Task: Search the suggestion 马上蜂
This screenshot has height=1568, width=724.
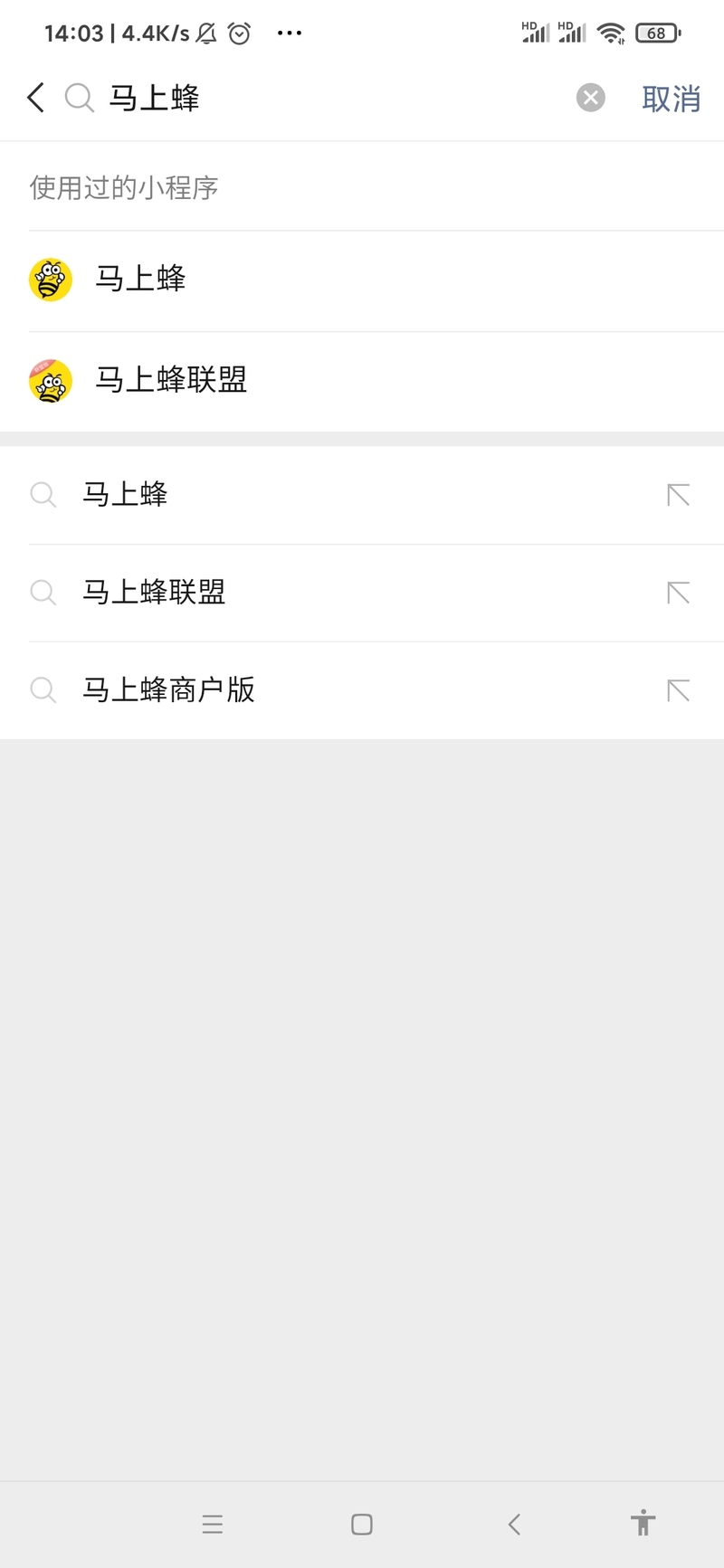Action: (362, 495)
